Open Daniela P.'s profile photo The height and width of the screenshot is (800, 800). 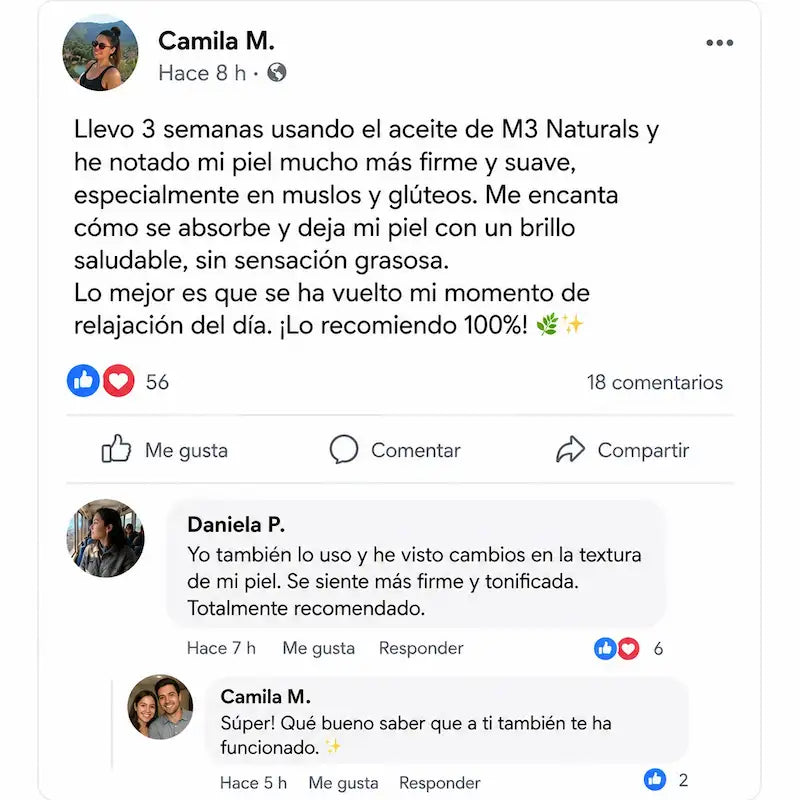105,538
